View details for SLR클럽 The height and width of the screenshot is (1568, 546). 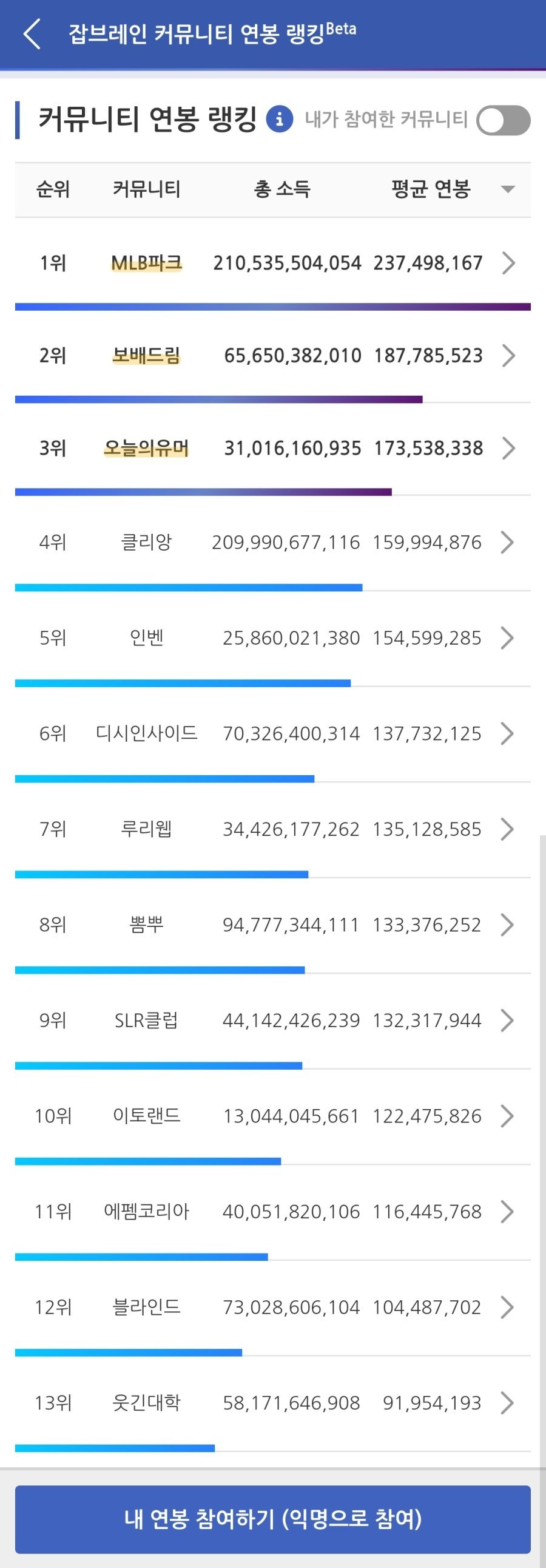pos(272,1020)
